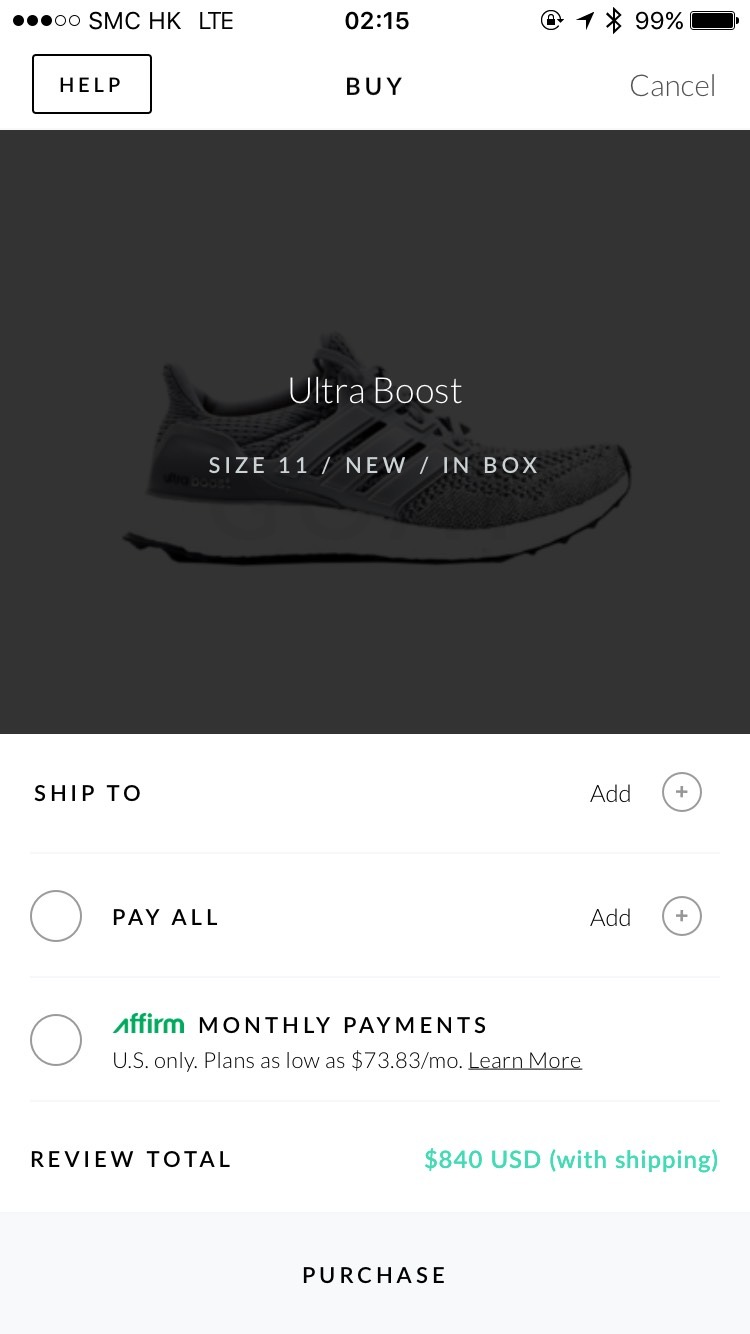Image resolution: width=750 pixels, height=1334 pixels.
Task: Click the plus icon next to SHIP TO
Action: point(681,791)
